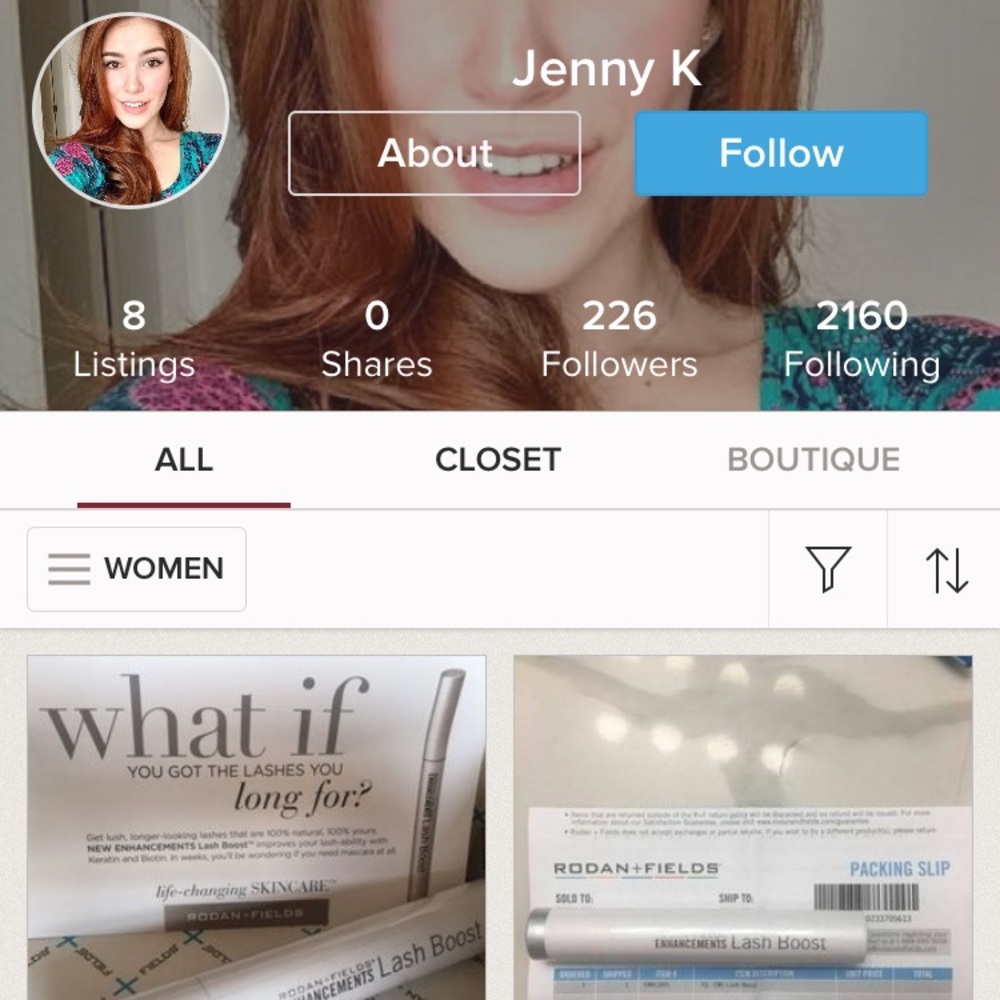View the 226 Followers list
Screen dimensions: 1000x1000
pyautogui.click(x=619, y=340)
